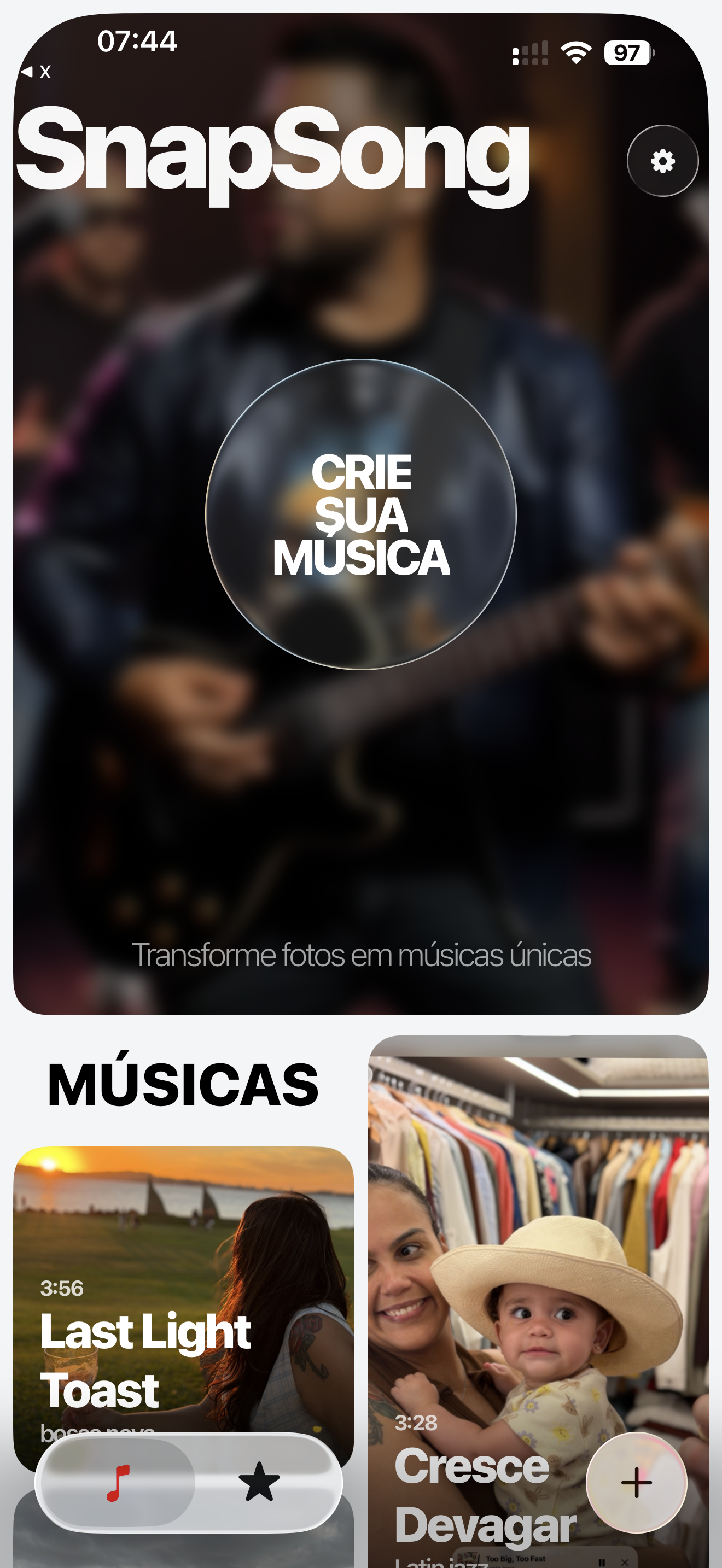Open the settings gear
This screenshot has width=722, height=1568.
point(662,161)
